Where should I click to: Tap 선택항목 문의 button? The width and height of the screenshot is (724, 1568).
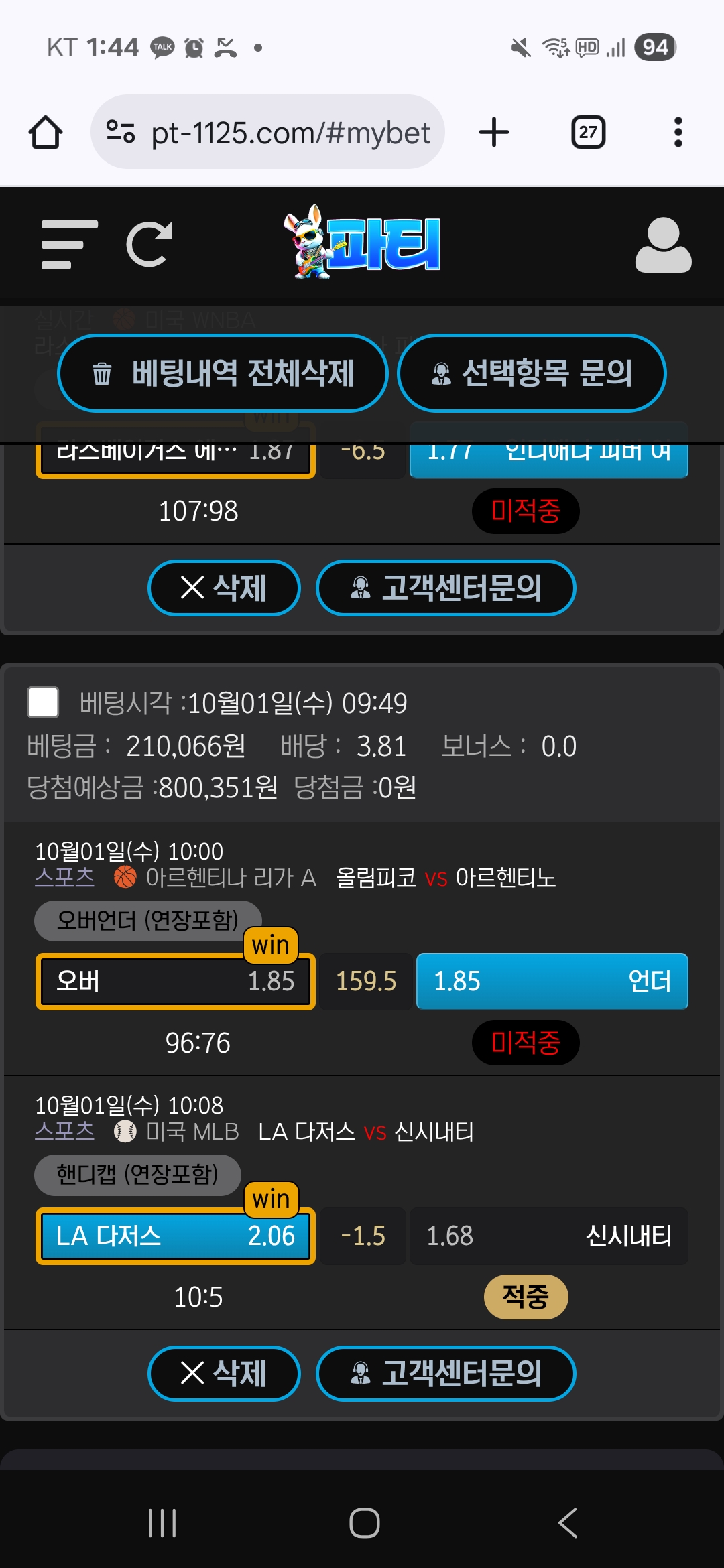coord(532,373)
